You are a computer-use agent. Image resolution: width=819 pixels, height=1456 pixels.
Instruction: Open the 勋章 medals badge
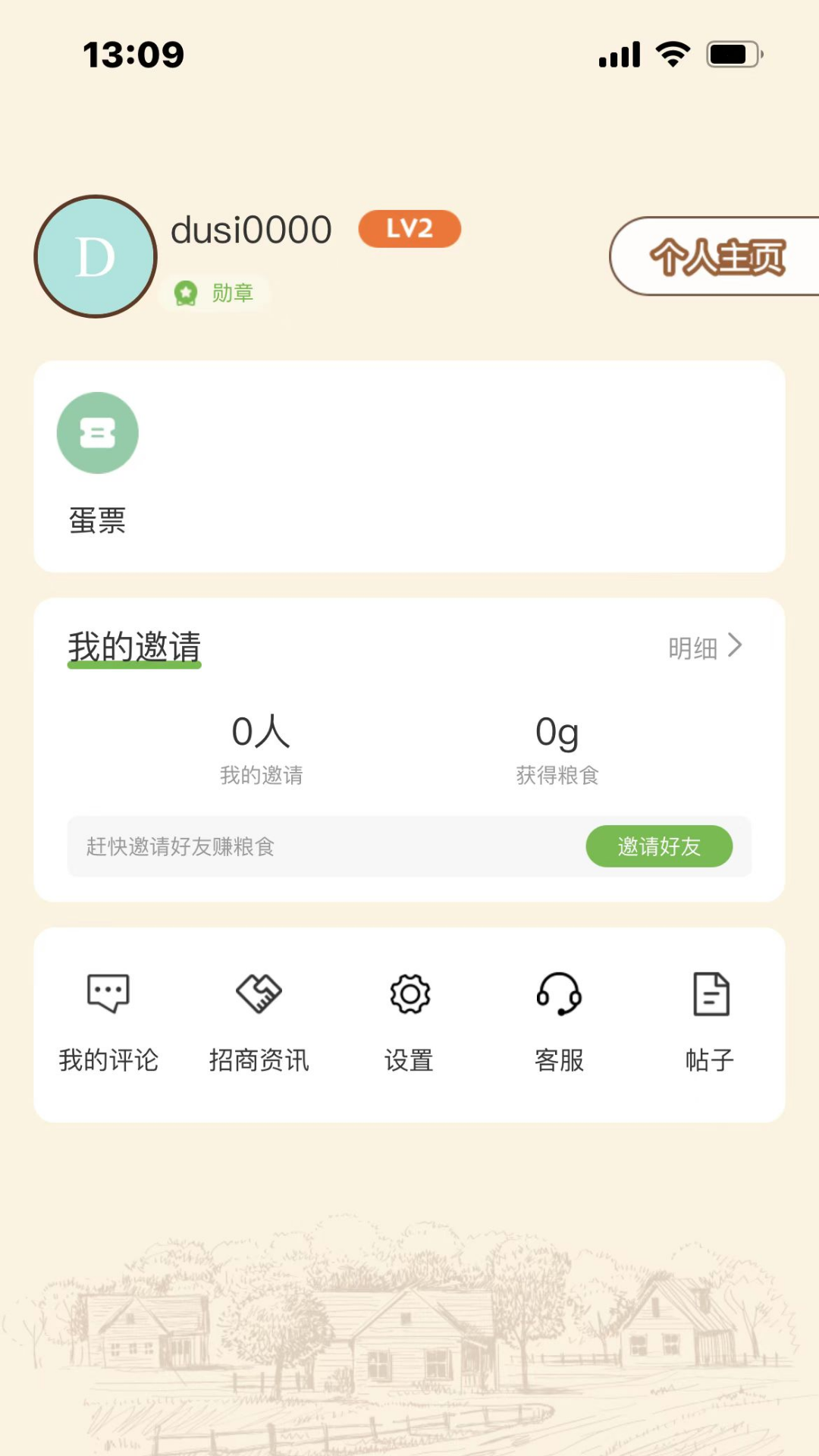point(215,293)
